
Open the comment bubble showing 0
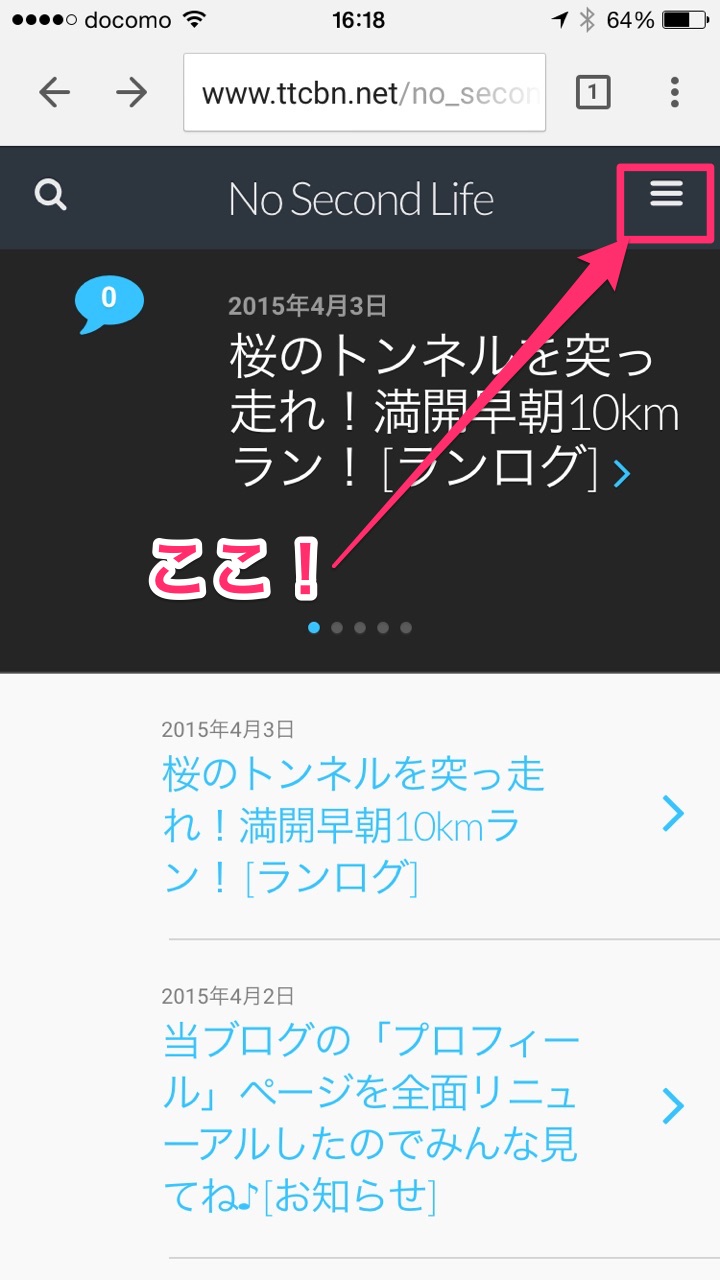click(109, 303)
